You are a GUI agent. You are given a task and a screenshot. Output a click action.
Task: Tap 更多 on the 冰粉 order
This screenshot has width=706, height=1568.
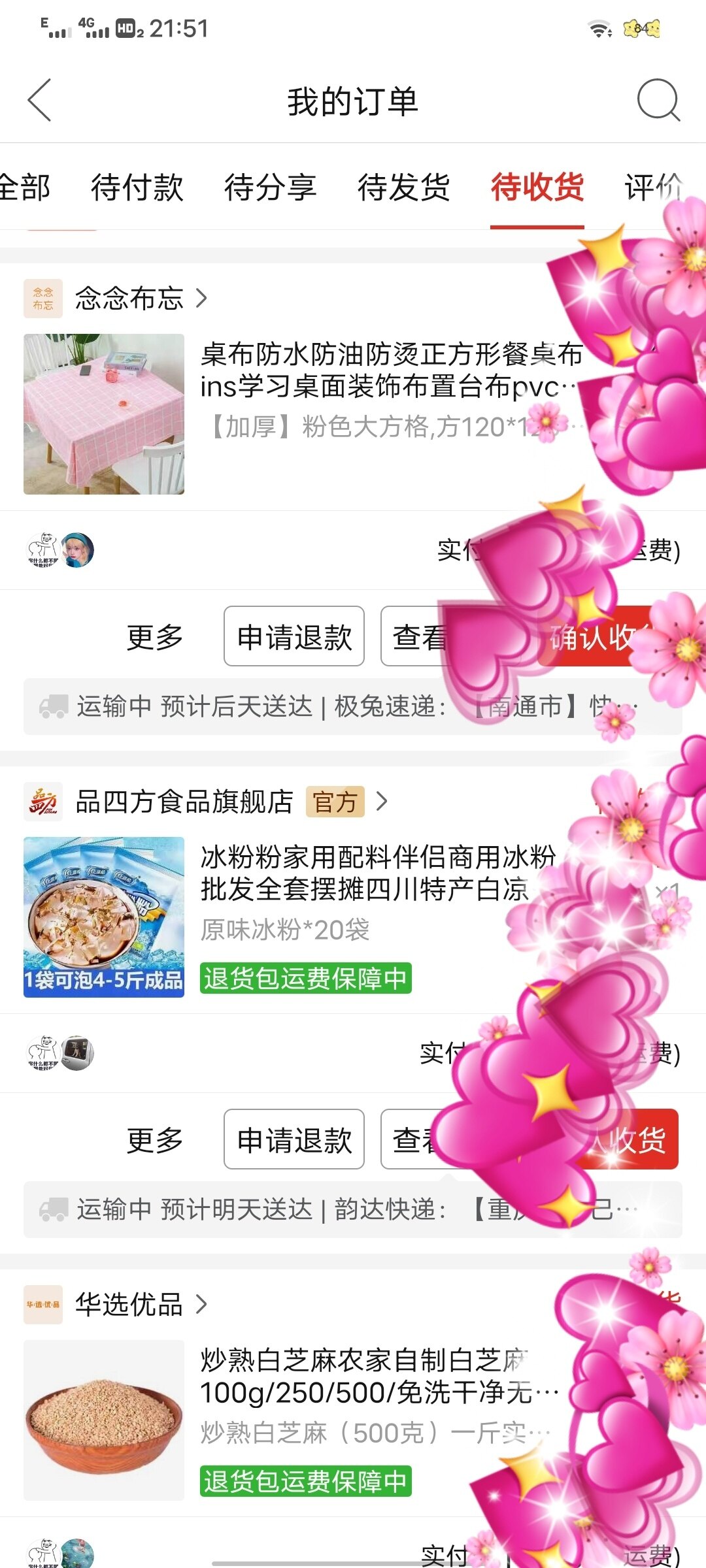click(x=154, y=1140)
